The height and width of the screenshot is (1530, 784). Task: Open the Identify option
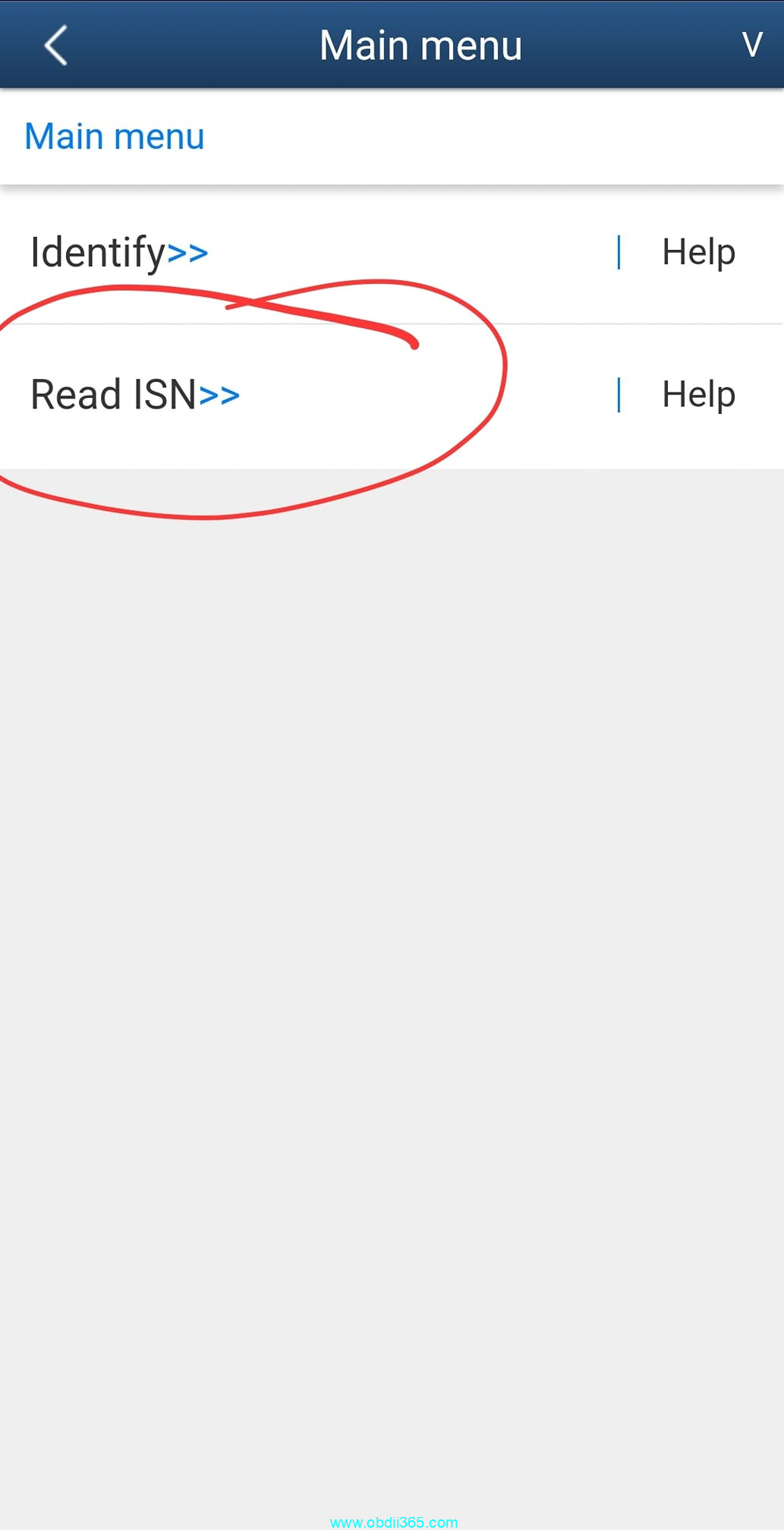[119, 252]
